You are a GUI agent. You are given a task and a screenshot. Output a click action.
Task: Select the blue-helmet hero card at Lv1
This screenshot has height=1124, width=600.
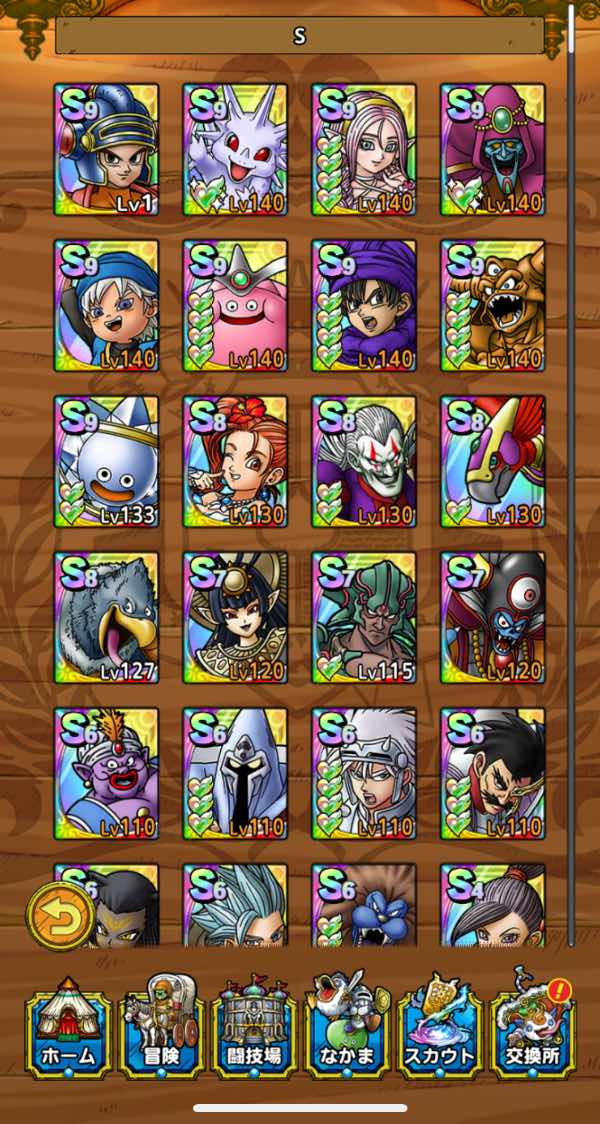106,150
